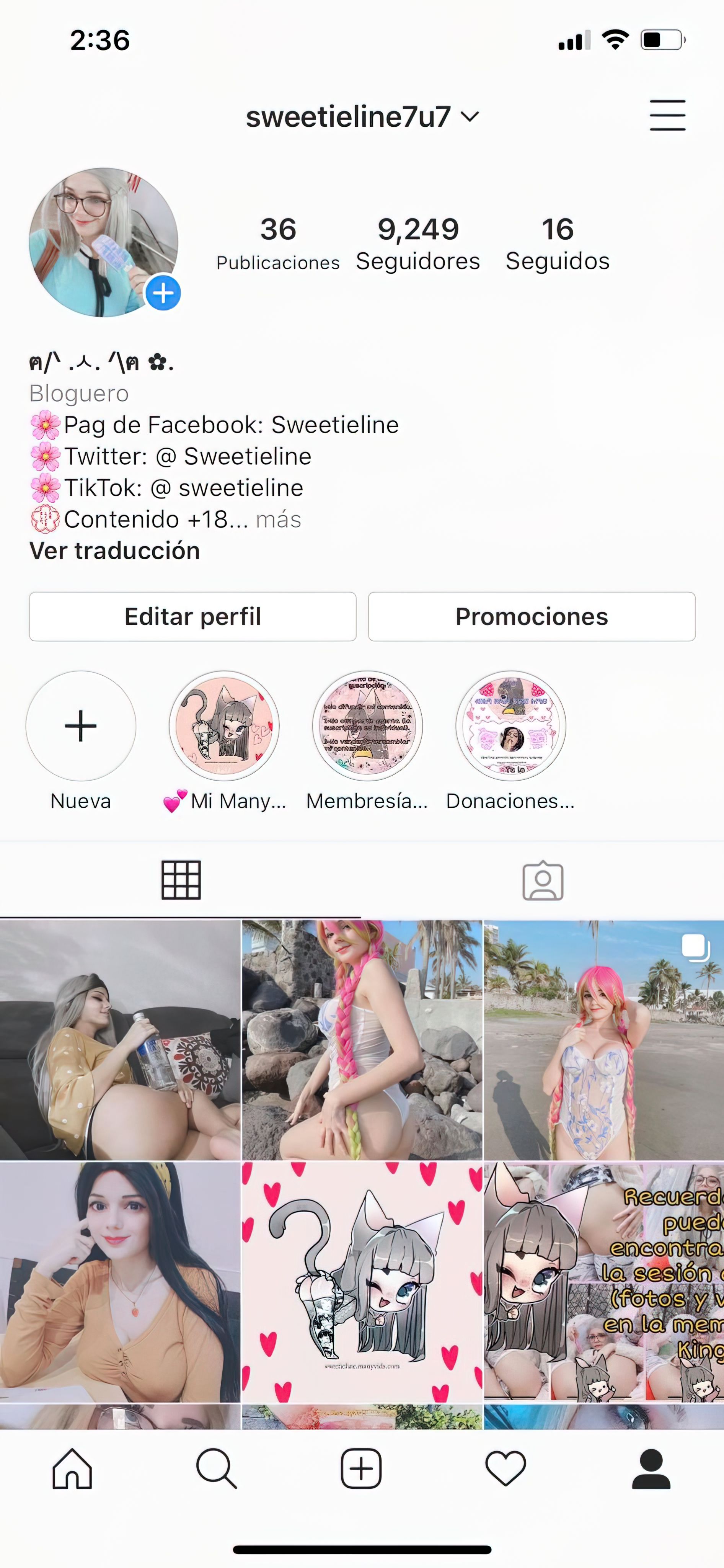
Task: Open Promociones
Action: 532,617
